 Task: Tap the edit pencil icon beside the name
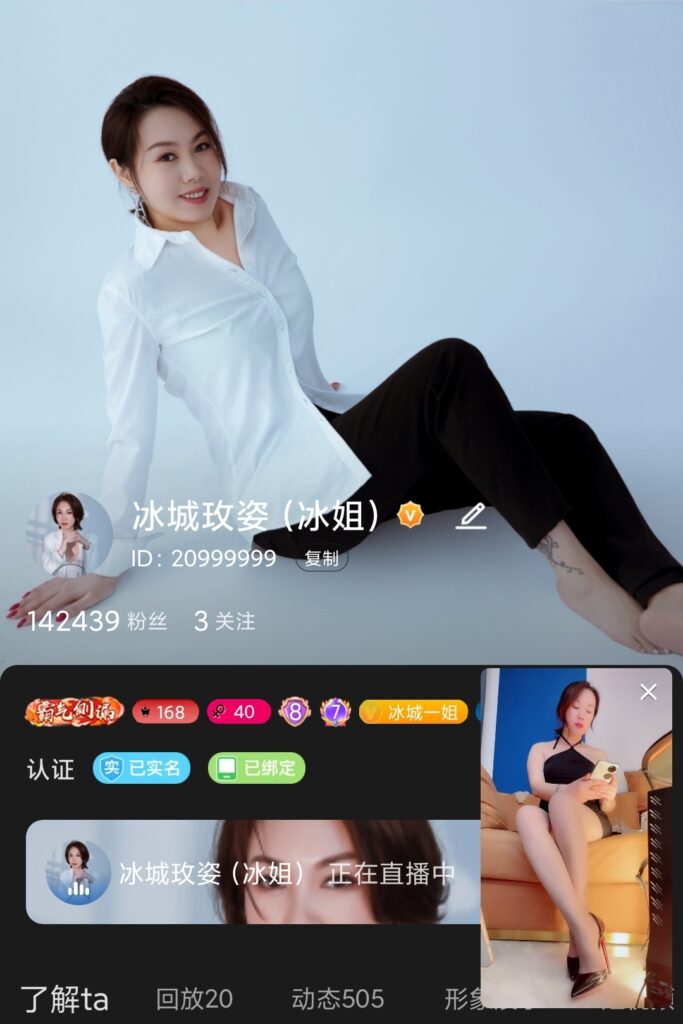coord(471,516)
